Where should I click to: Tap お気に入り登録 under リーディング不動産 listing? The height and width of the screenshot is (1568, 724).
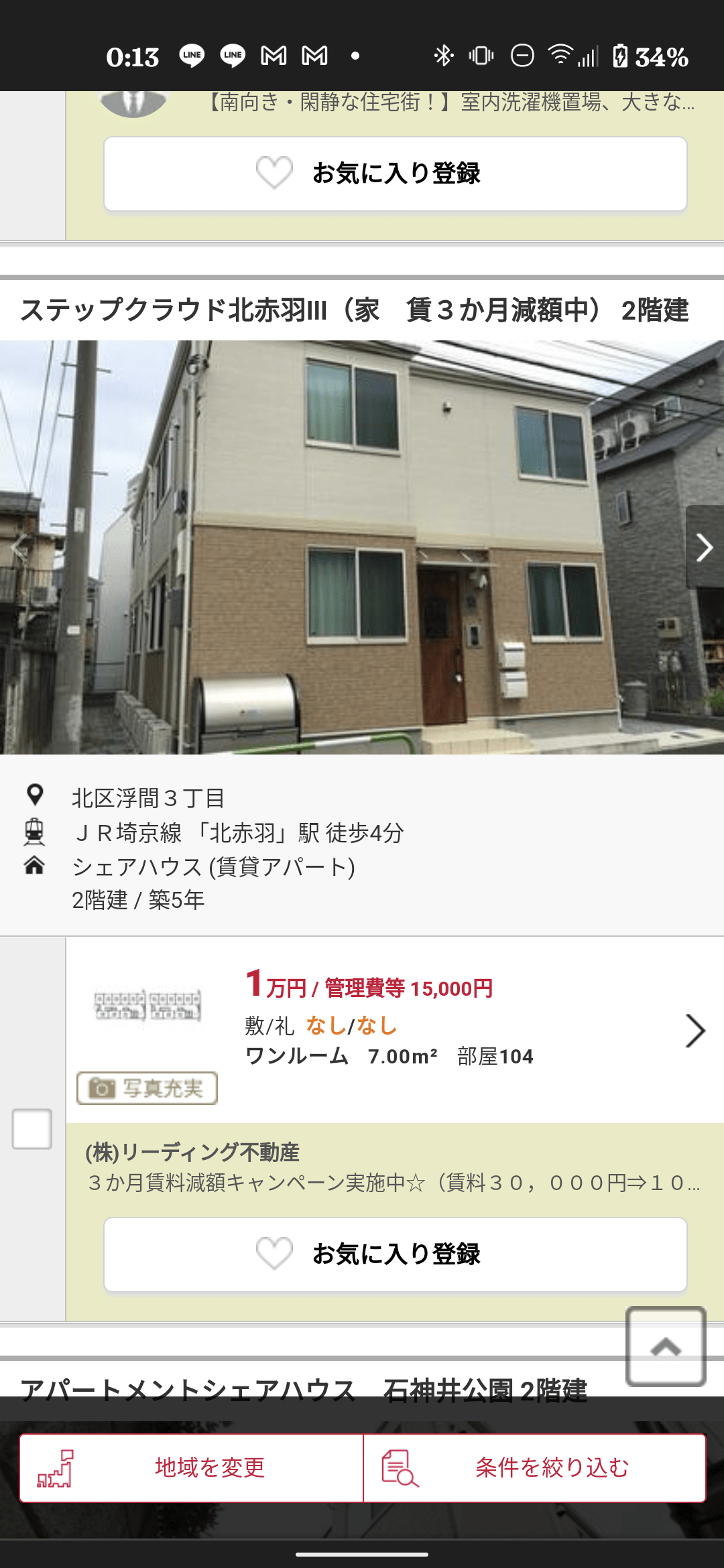pyautogui.click(x=395, y=1254)
